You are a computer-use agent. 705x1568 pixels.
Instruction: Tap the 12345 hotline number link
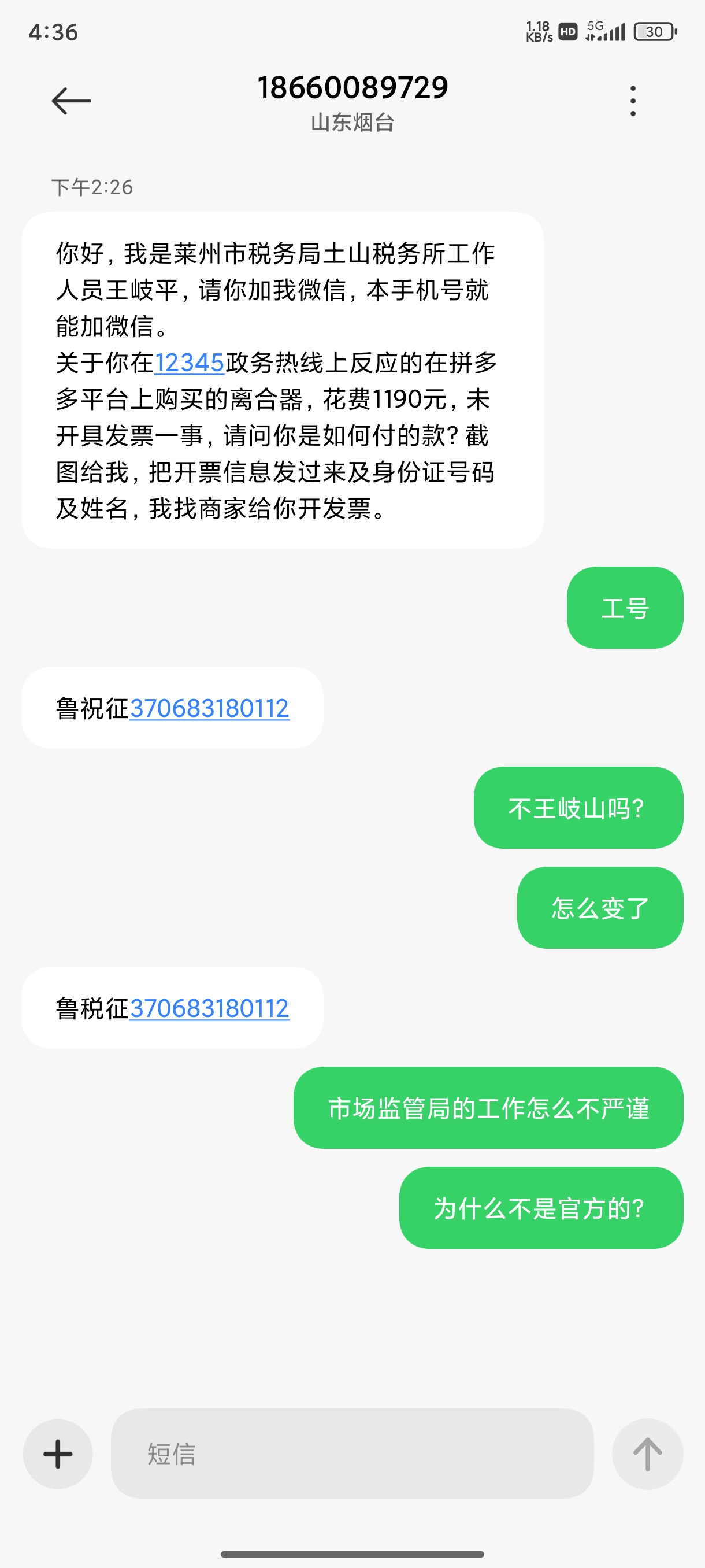pos(189,363)
